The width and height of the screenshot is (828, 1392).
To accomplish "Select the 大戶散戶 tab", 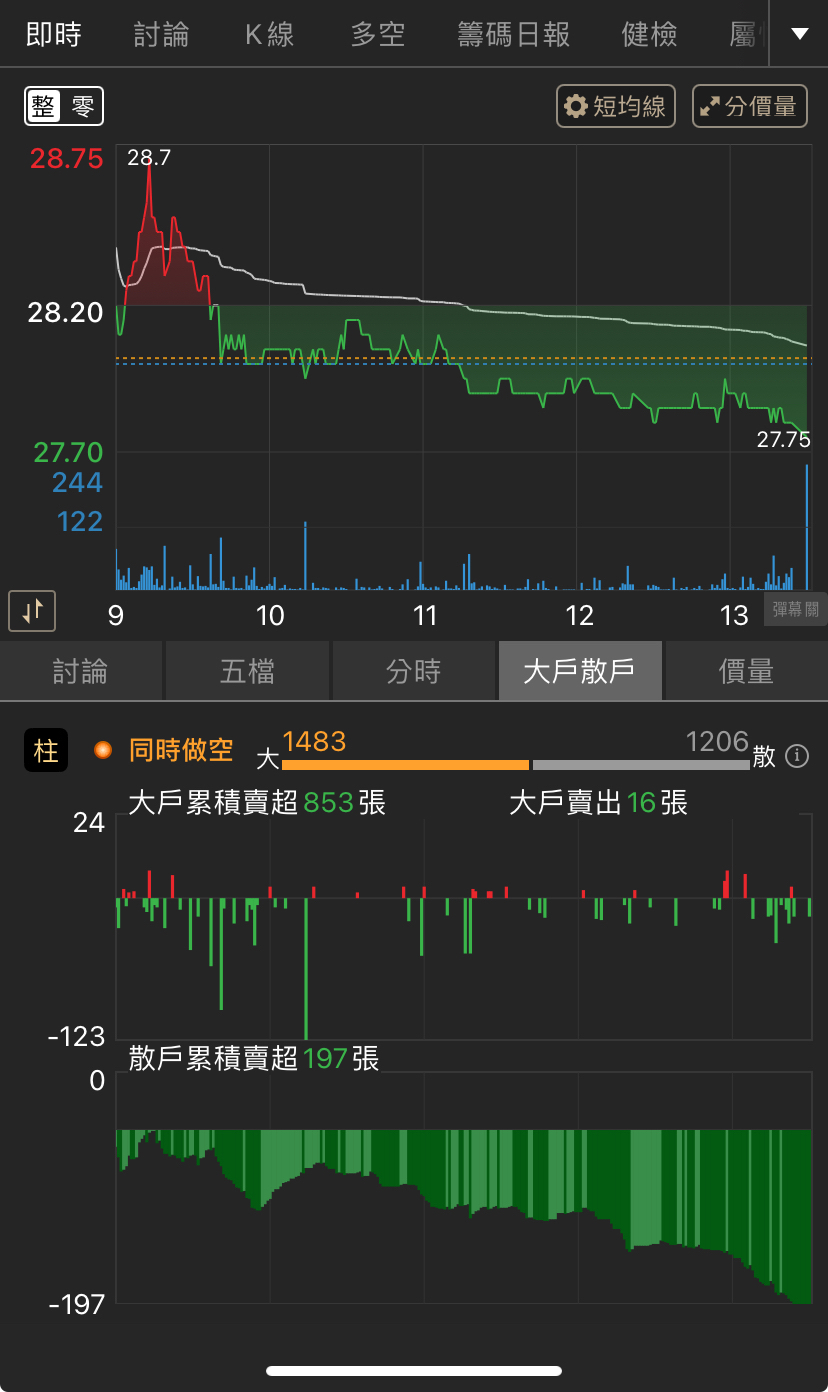I will pos(580,671).
